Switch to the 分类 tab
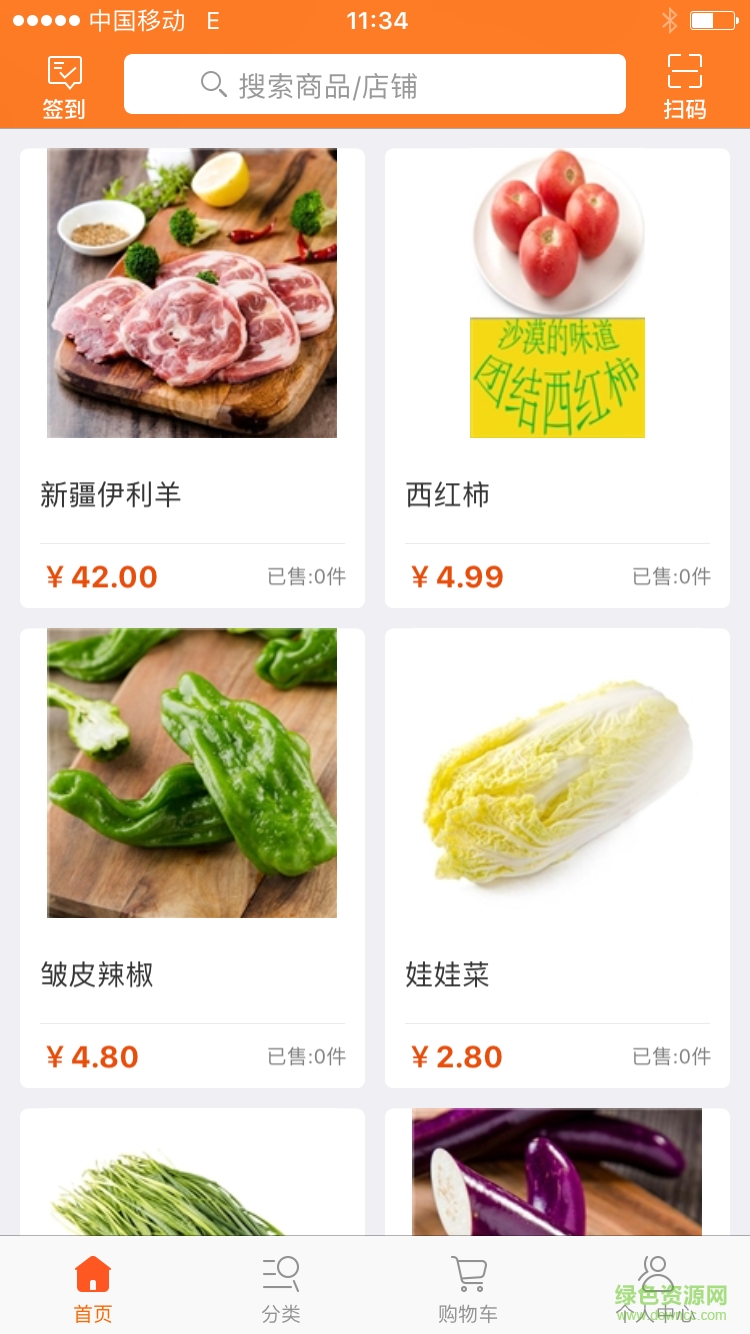 281,1288
